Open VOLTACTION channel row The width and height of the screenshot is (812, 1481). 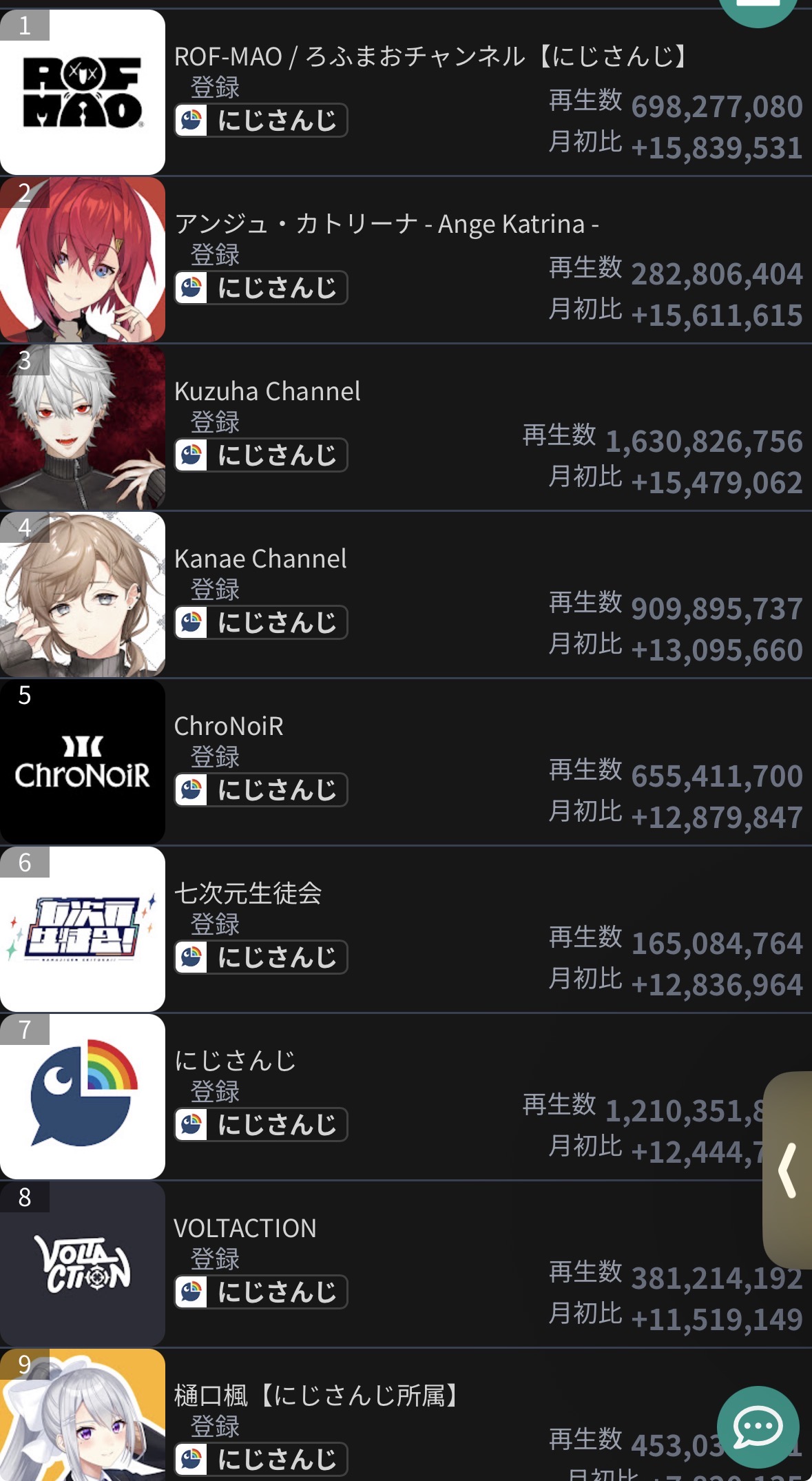(x=244, y=1228)
